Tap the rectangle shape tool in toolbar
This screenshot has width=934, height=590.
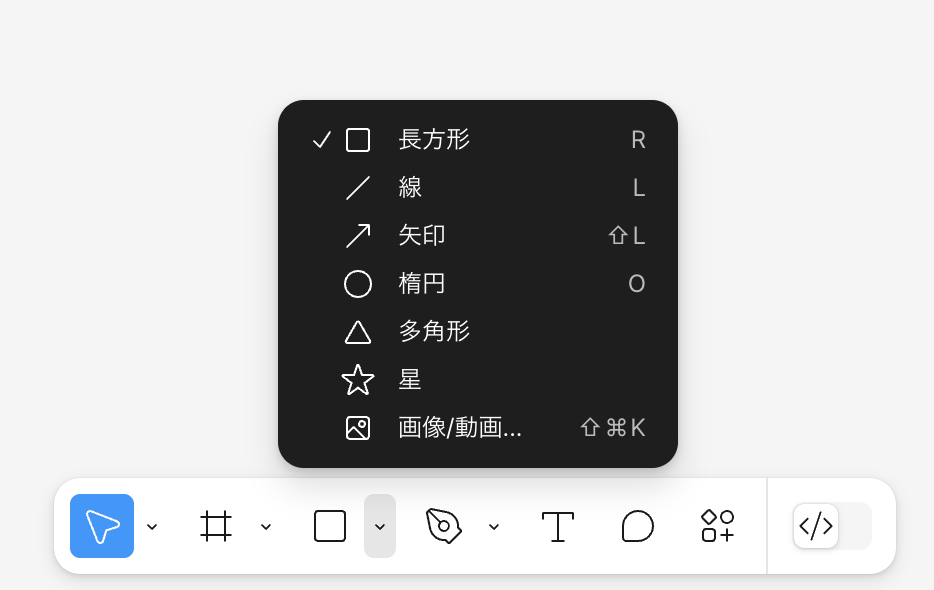click(330, 526)
